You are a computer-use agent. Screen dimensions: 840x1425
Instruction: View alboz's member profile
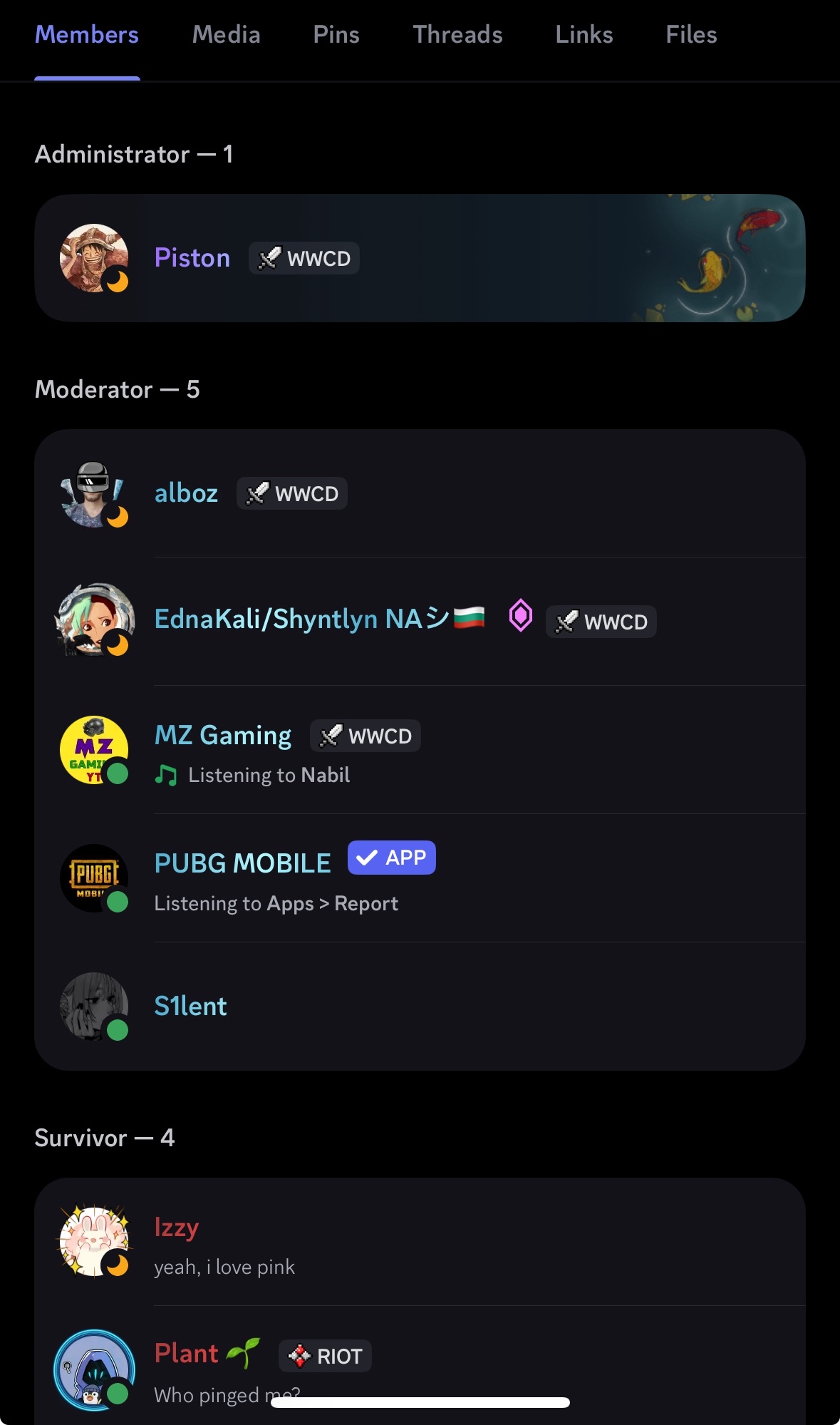[x=420, y=493]
